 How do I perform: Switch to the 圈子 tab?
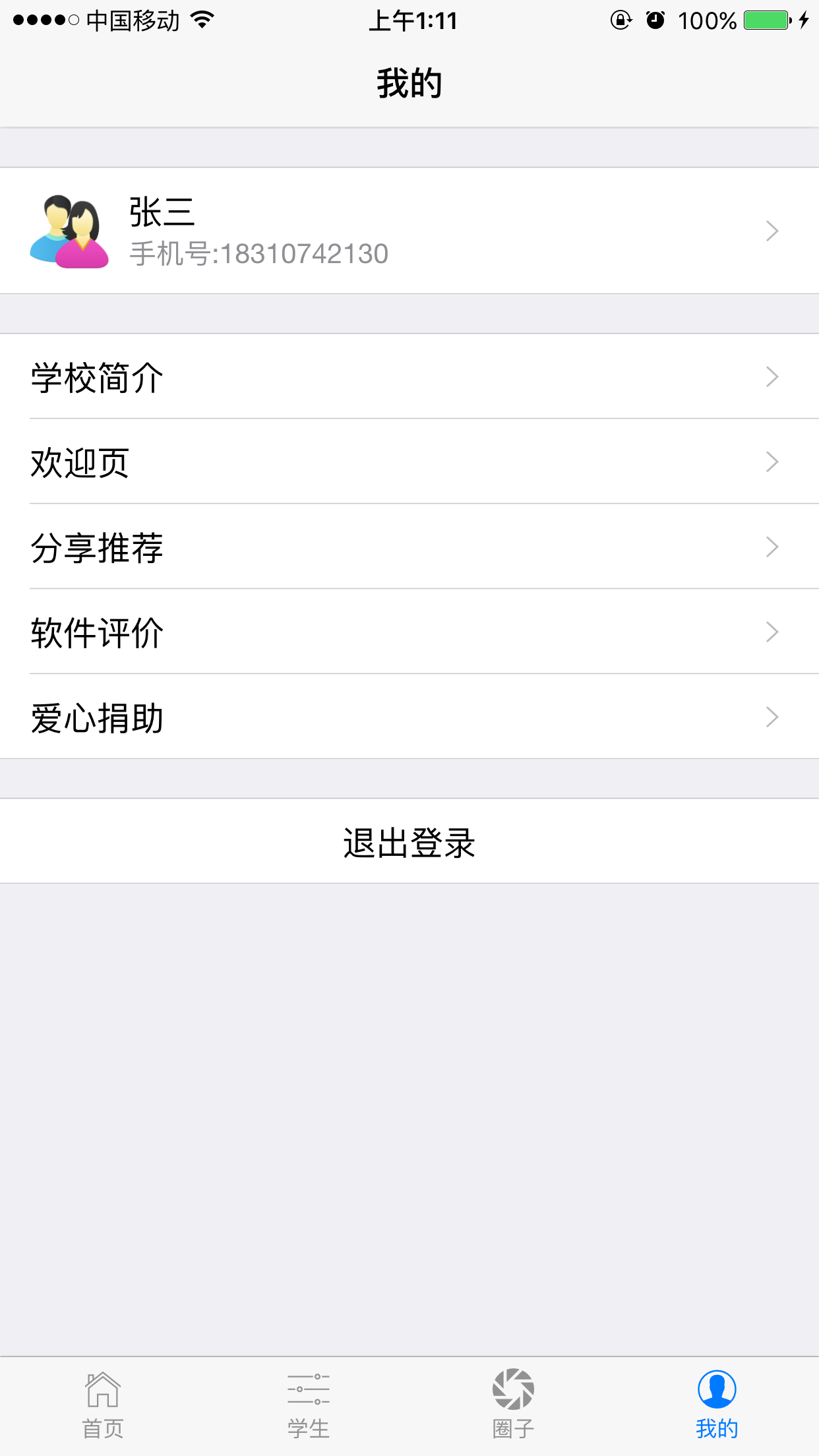(x=512, y=1405)
